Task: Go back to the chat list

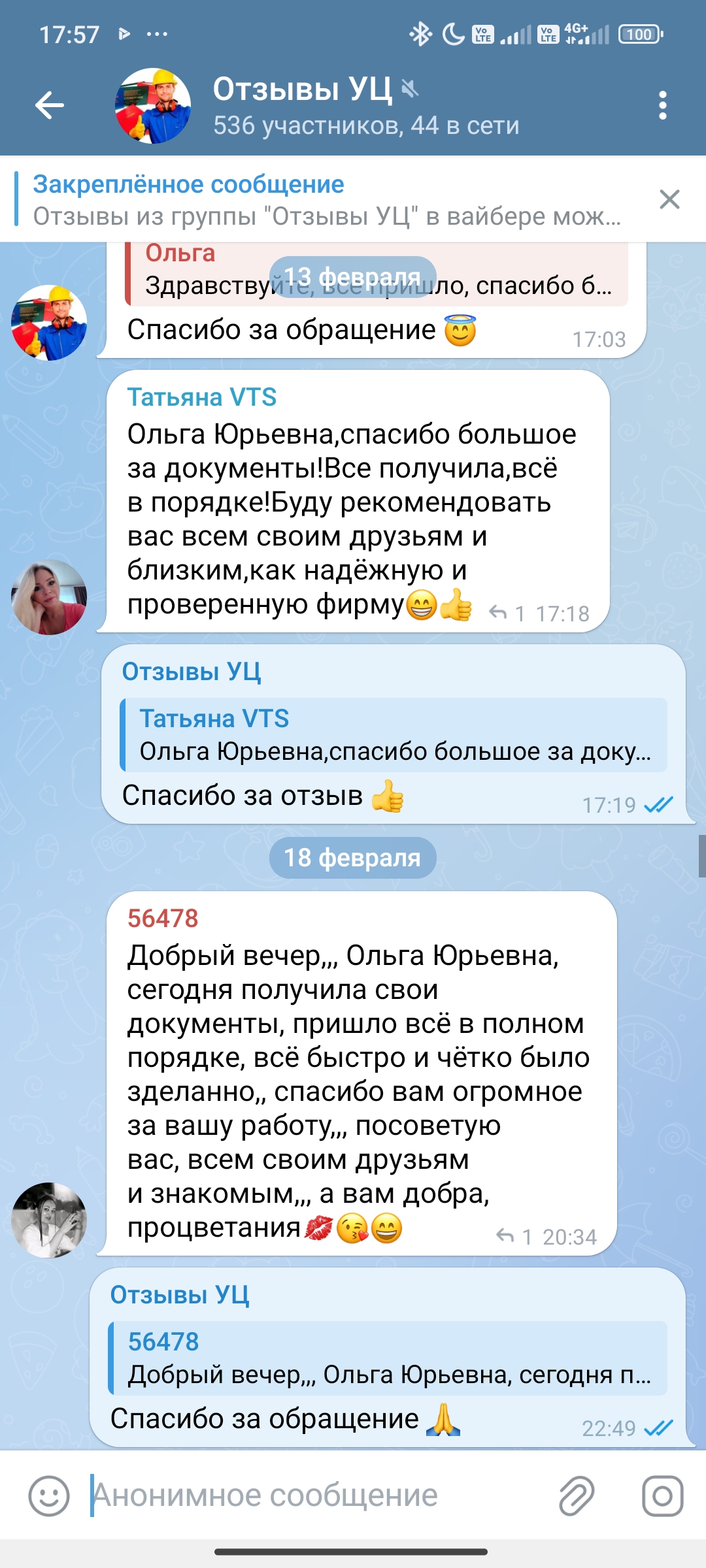Action: [x=50, y=105]
